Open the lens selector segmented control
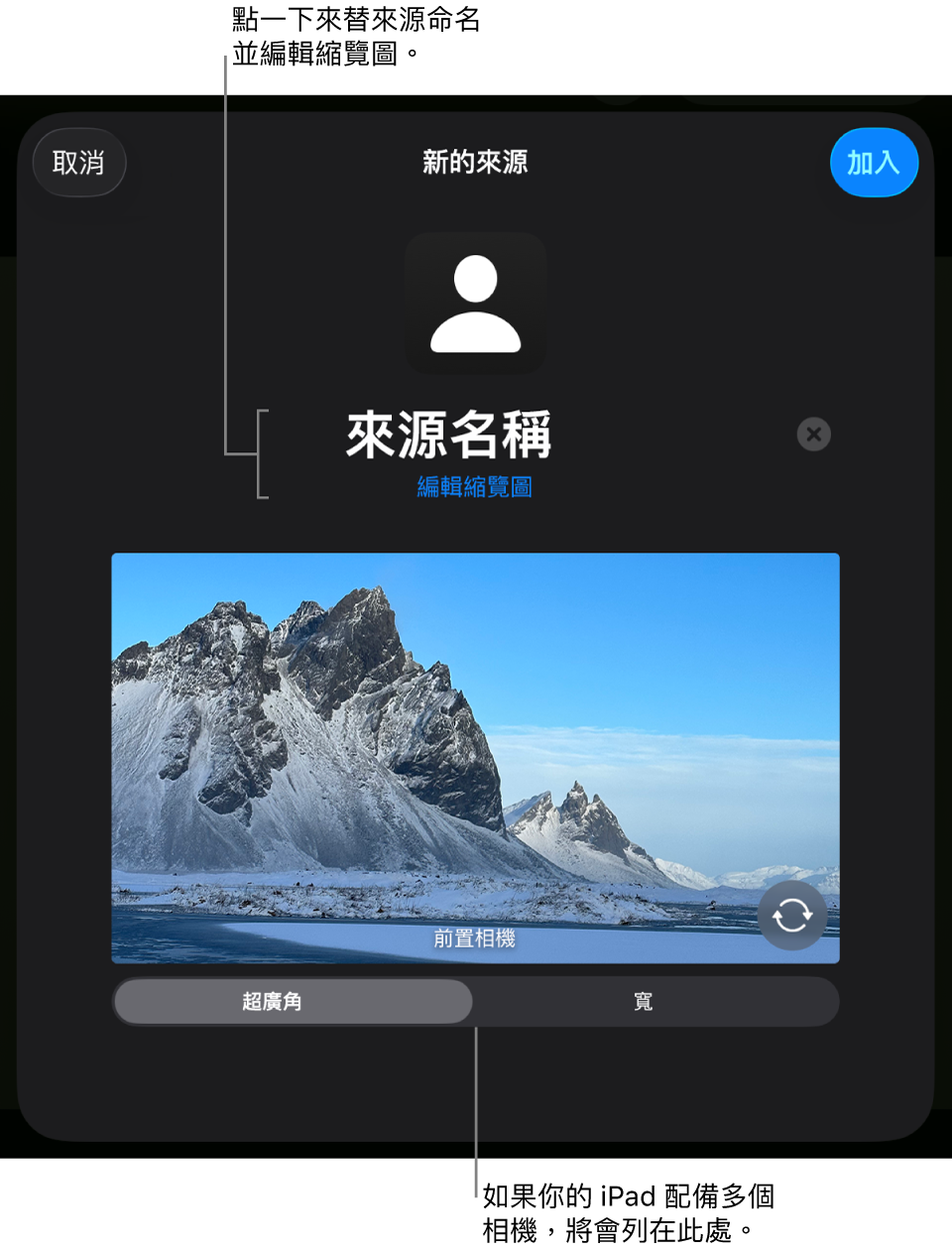 475,1001
